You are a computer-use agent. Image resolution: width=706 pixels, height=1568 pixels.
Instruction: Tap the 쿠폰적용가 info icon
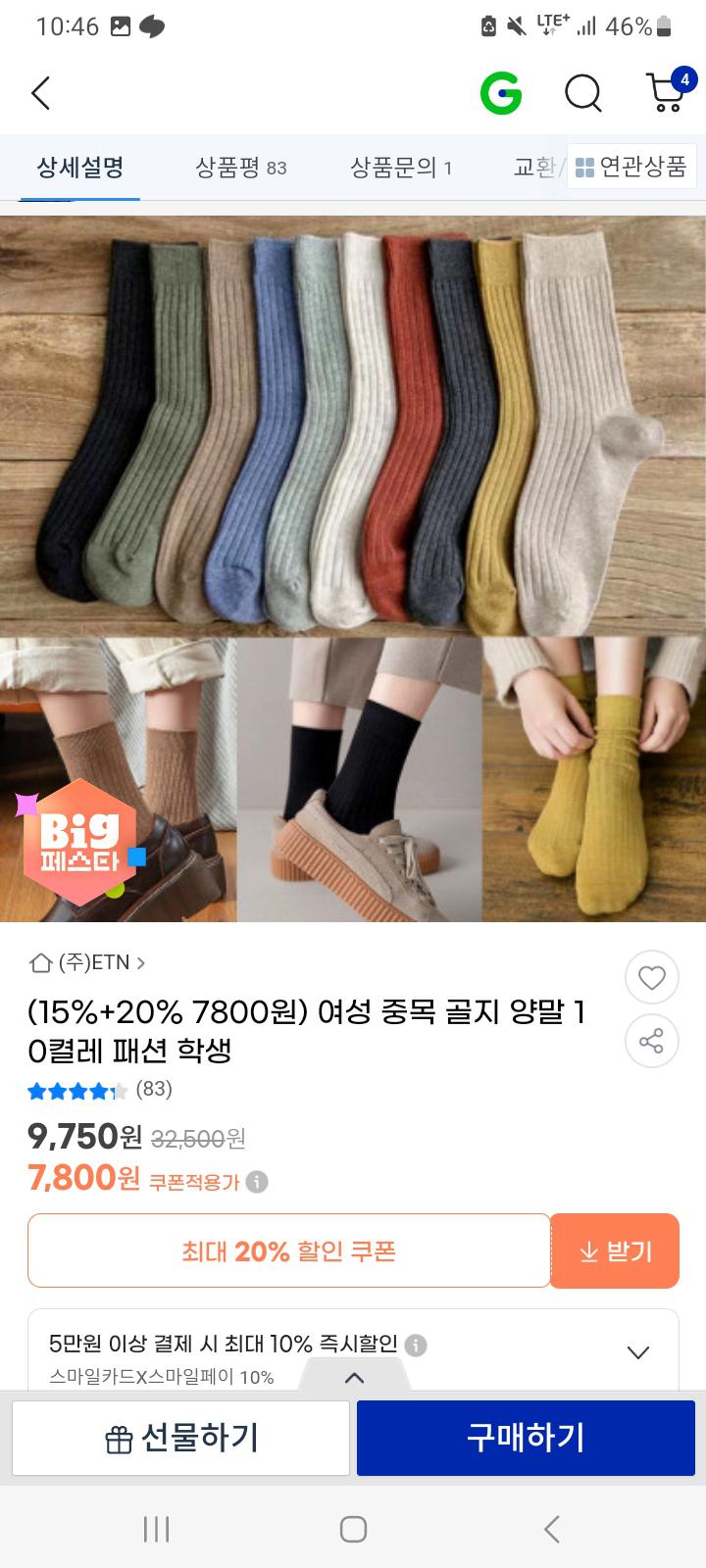click(257, 1182)
